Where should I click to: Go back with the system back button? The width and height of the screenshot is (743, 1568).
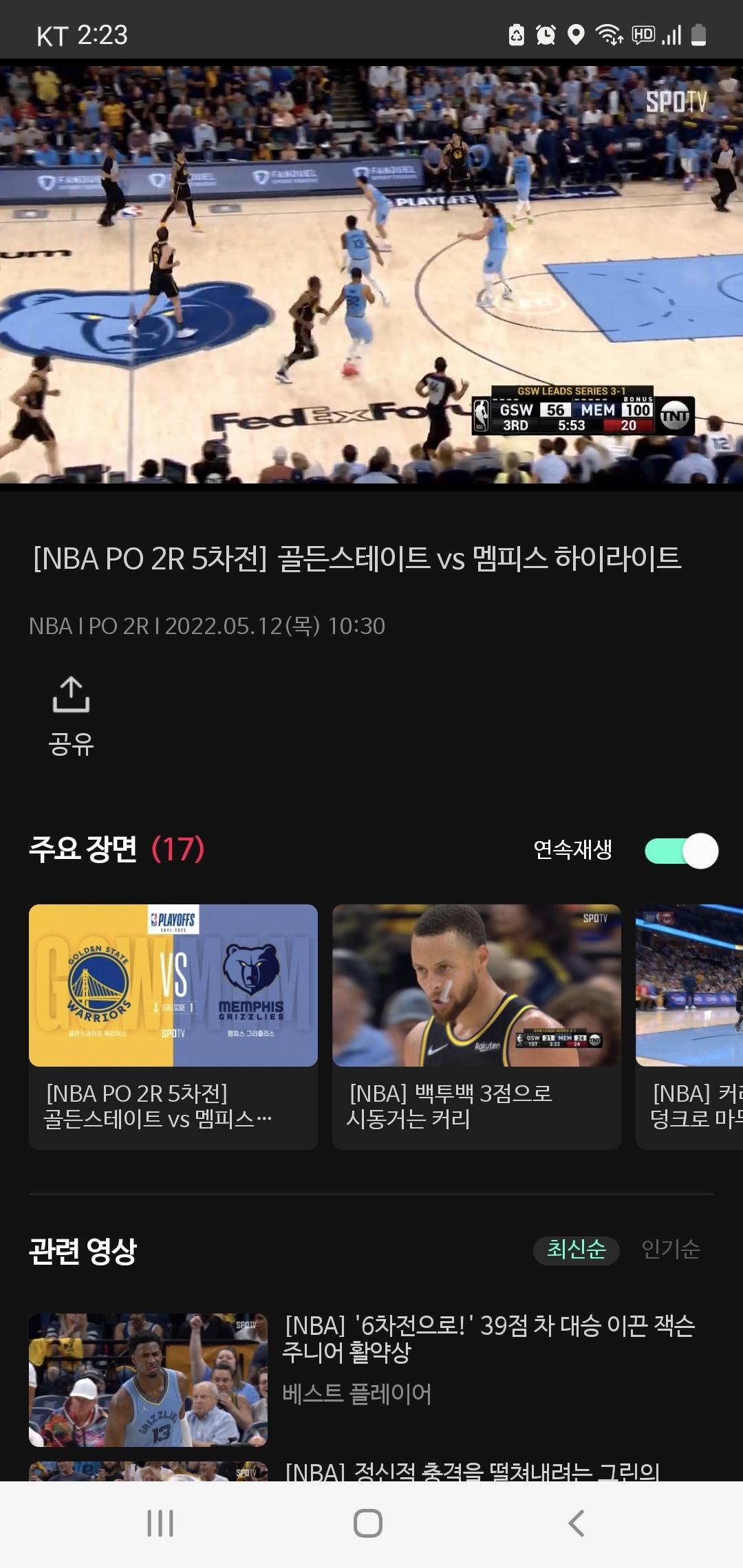click(x=577, y=1523)
